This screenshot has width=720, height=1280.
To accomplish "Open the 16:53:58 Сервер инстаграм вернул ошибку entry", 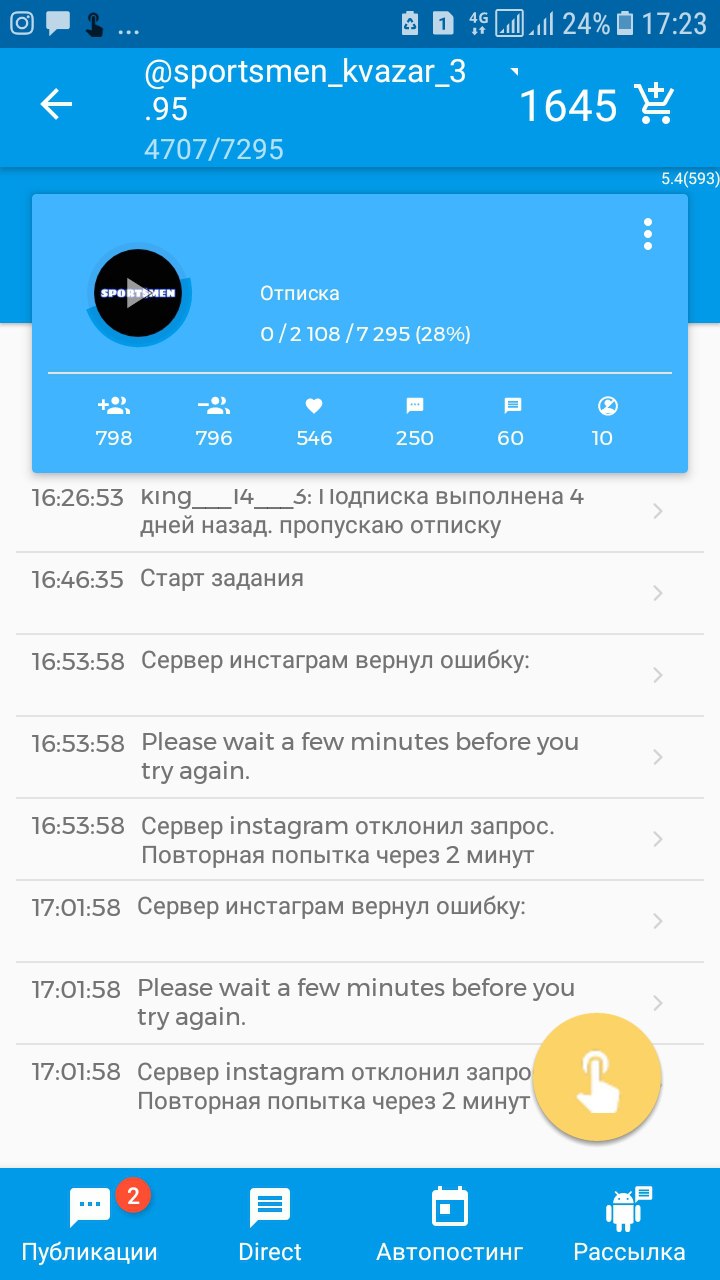I will pos(360,674).
